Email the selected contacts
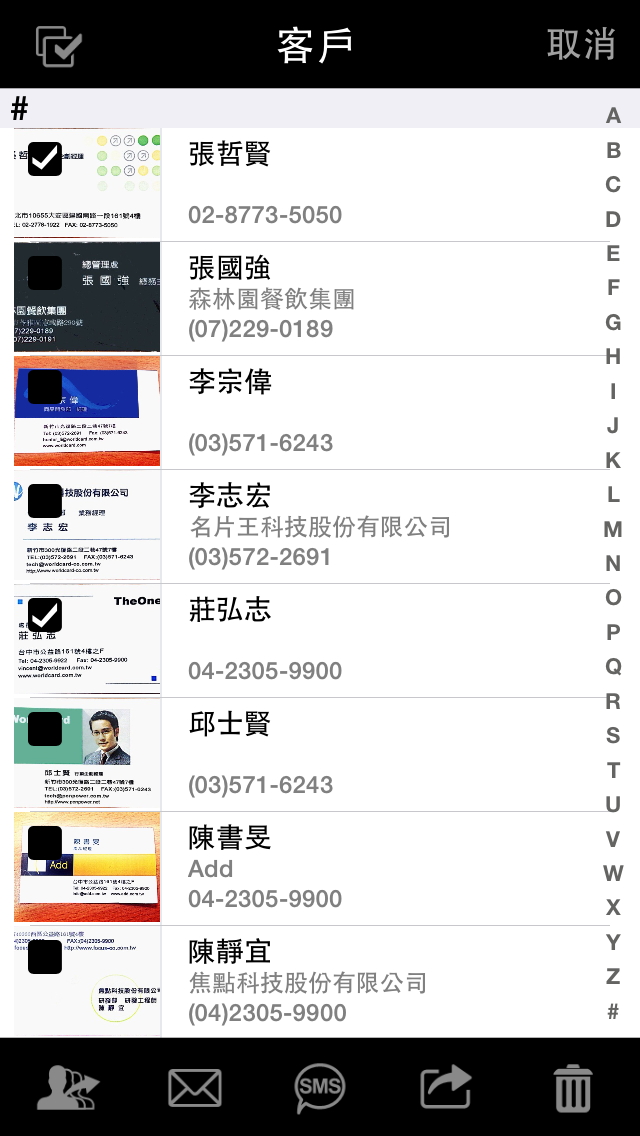This screenshot has height=1136, width=640. [x=195, y=1088]
